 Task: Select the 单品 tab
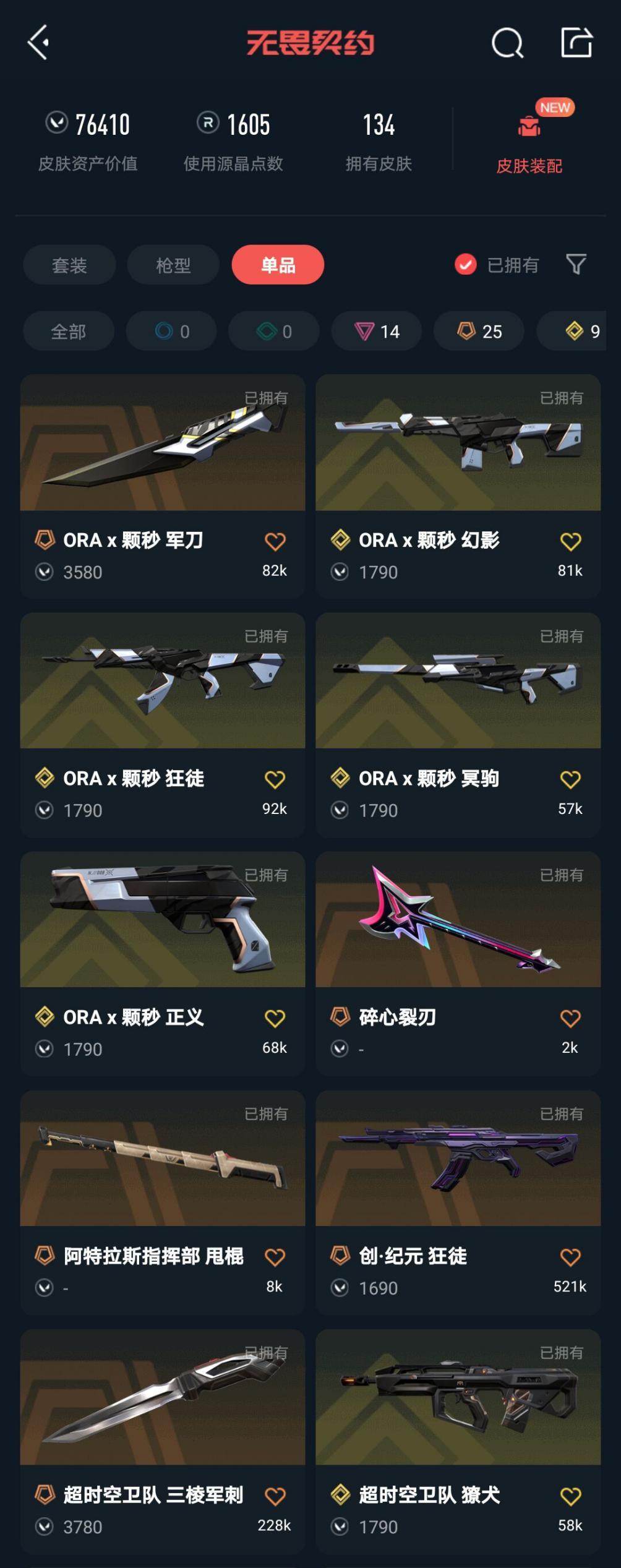[x=278, y=265]
